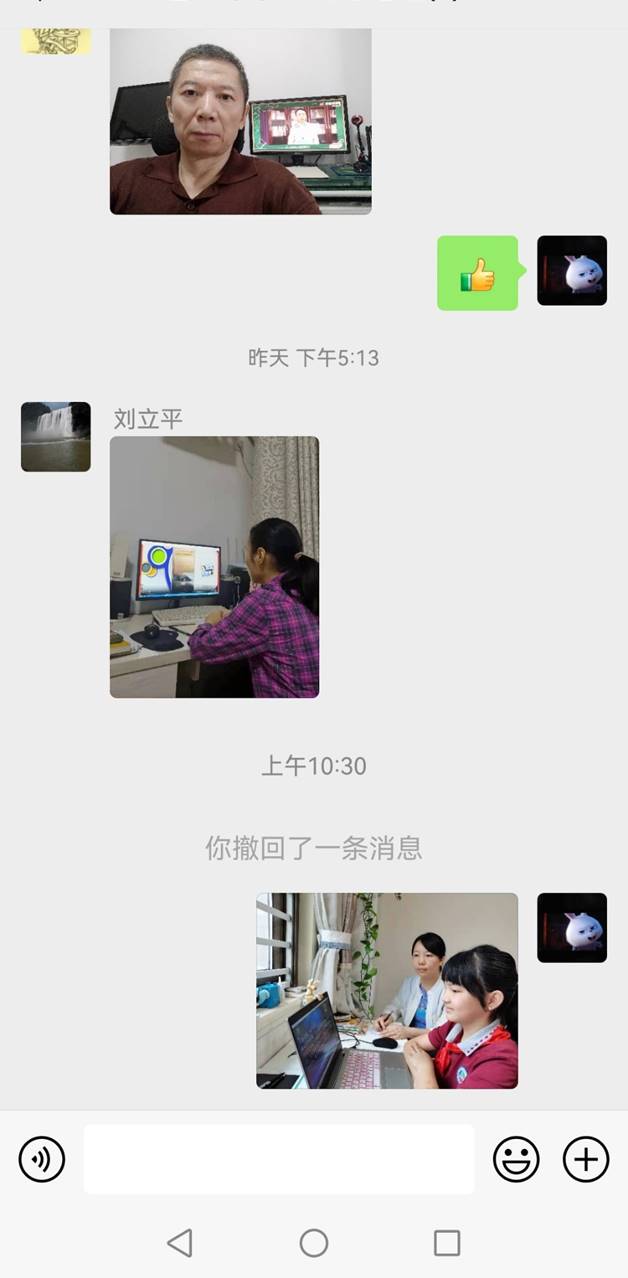Go back with system back button

(x=180, y=1243)
